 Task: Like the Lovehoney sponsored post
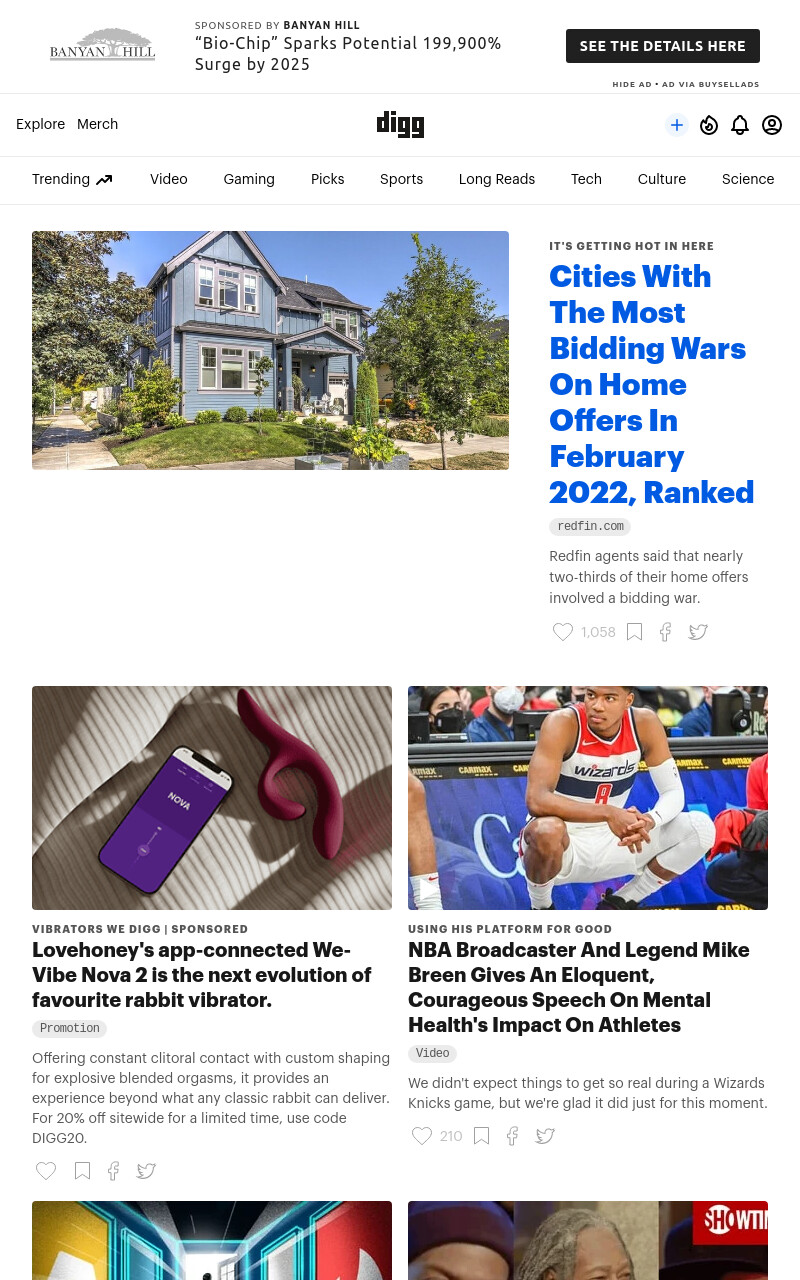pos(46,1171)
